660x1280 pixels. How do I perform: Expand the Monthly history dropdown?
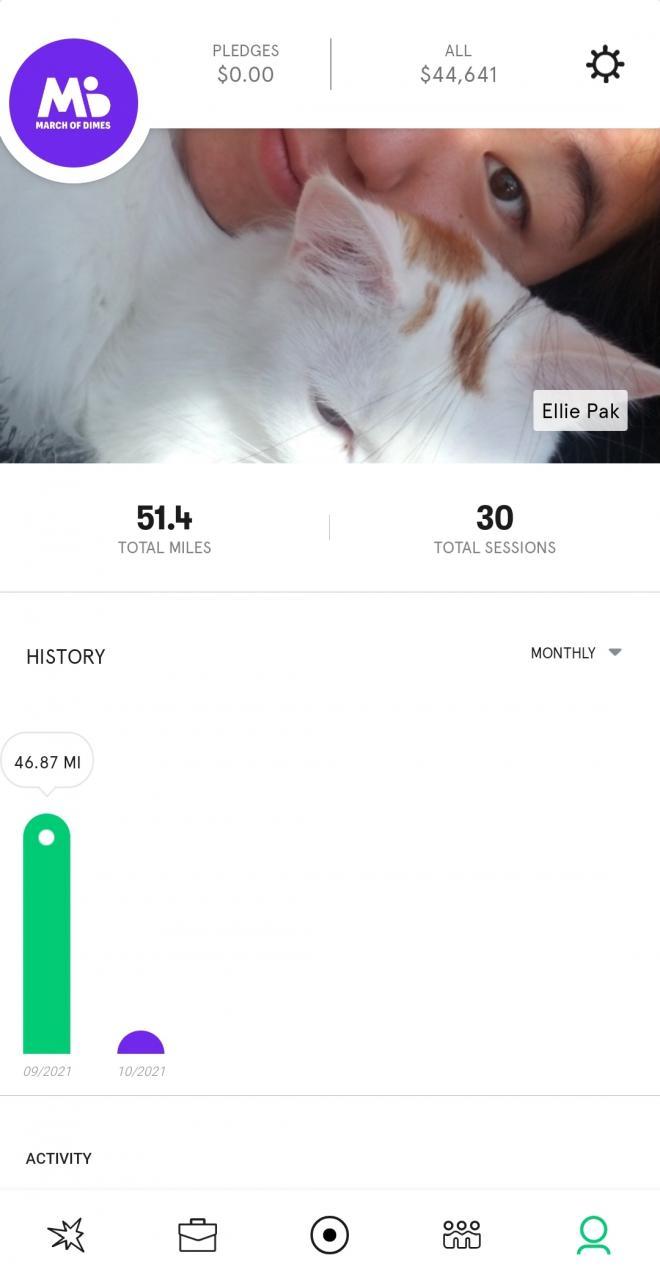(576, 653)
